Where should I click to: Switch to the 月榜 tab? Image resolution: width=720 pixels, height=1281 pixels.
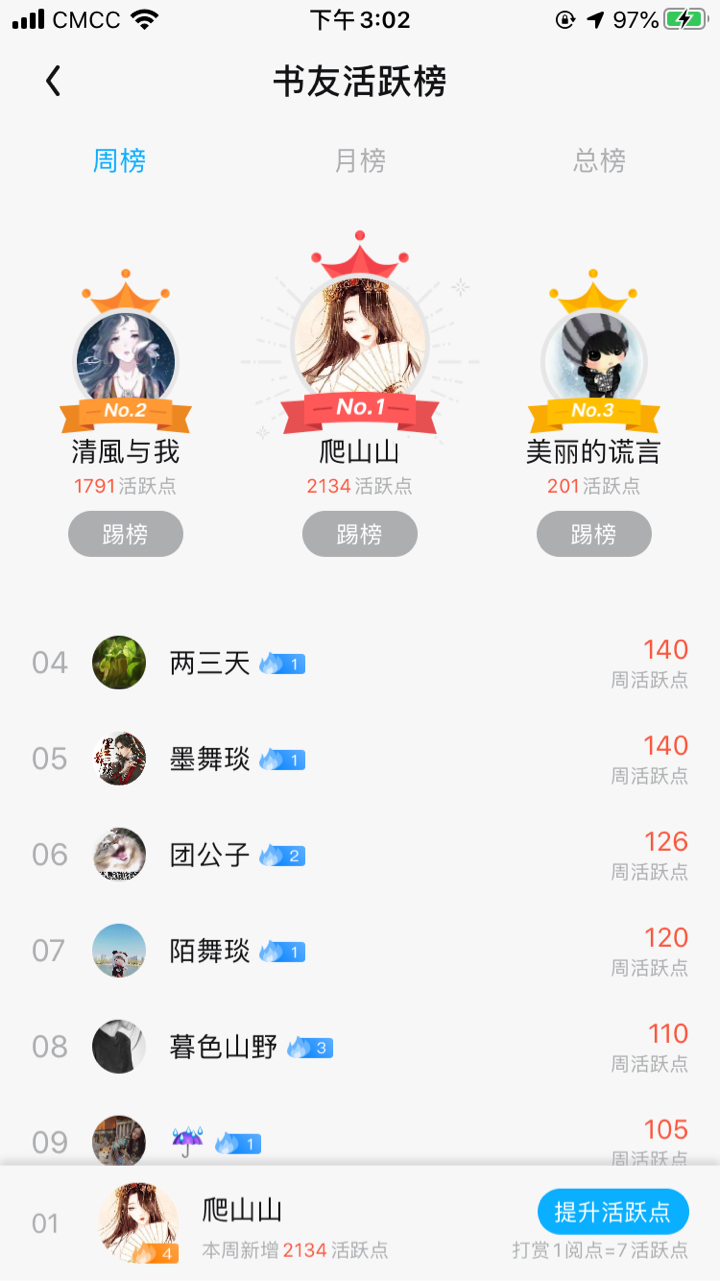pos(360,161)
